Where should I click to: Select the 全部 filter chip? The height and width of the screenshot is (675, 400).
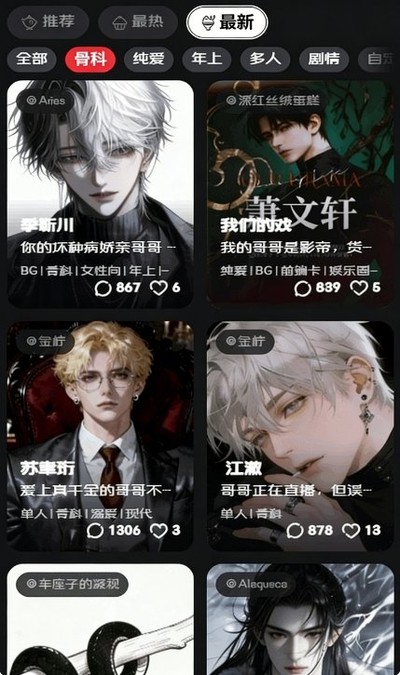(31, 59)
